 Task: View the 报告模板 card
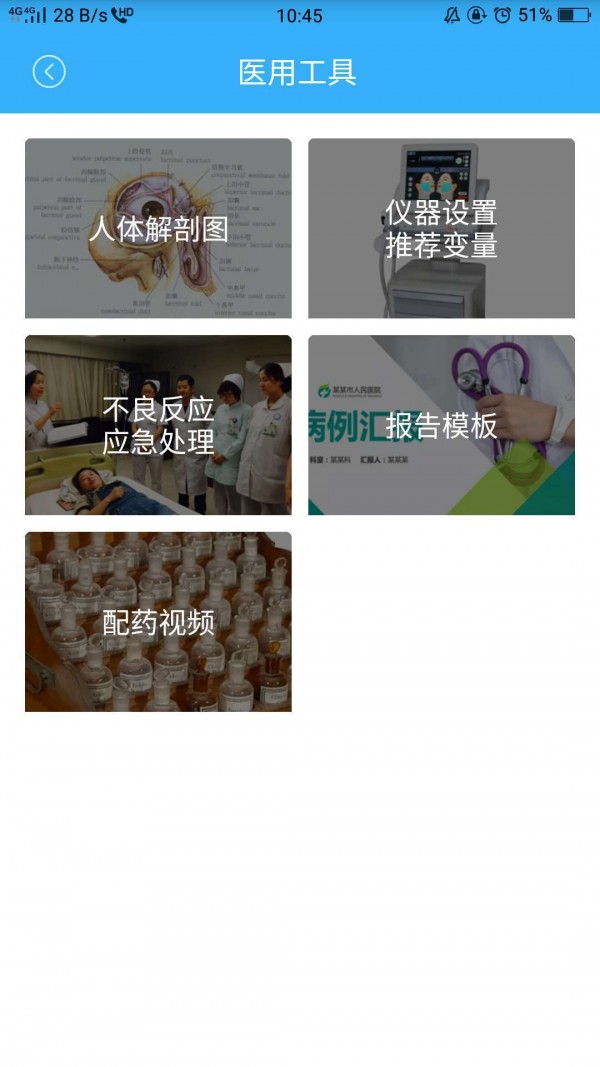point(441,425)
